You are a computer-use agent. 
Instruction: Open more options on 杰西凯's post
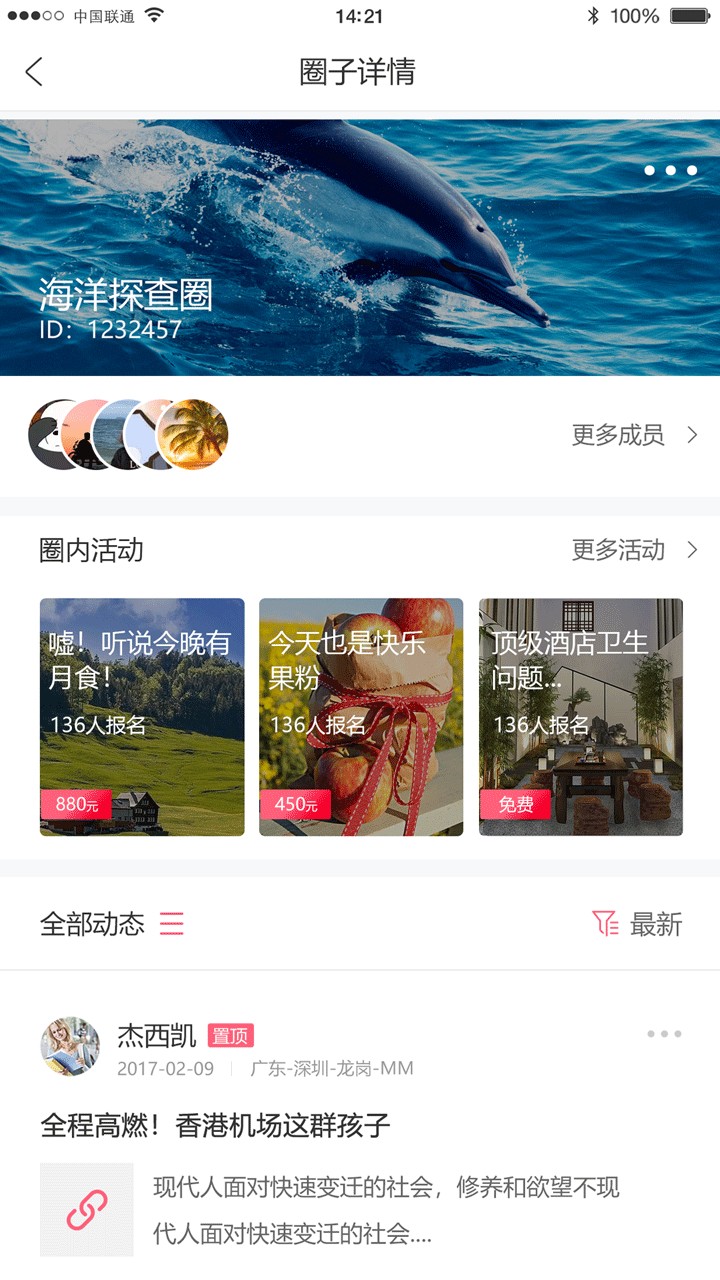(664, 1034)
